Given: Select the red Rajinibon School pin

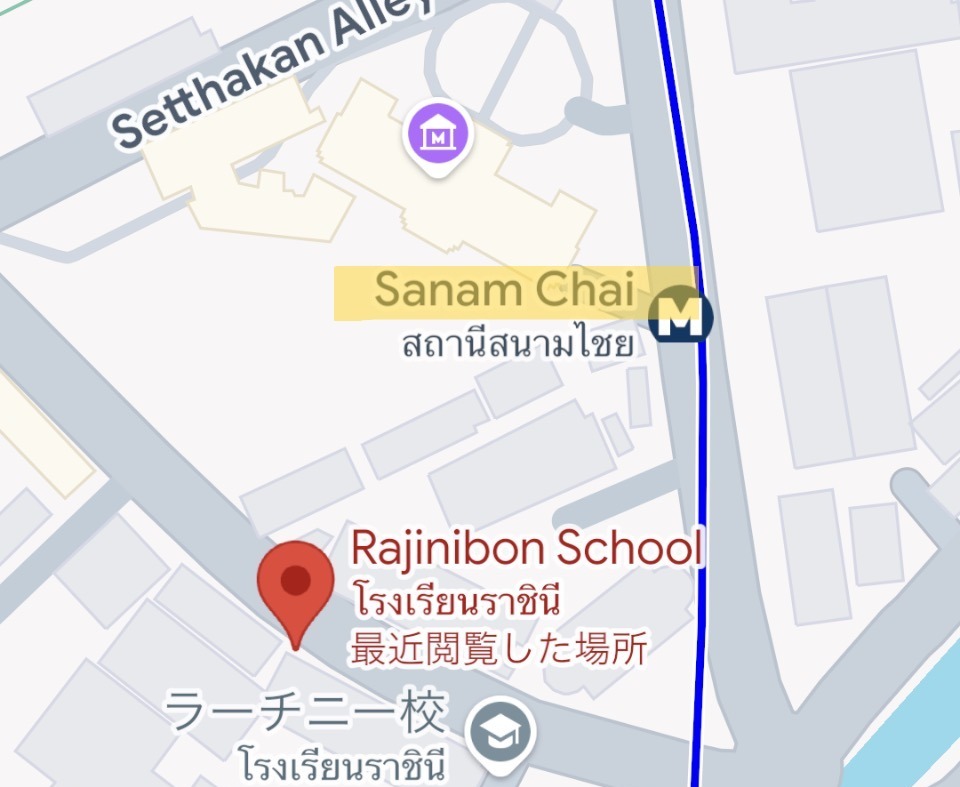Looking at the screenshot, I should 295,584.
